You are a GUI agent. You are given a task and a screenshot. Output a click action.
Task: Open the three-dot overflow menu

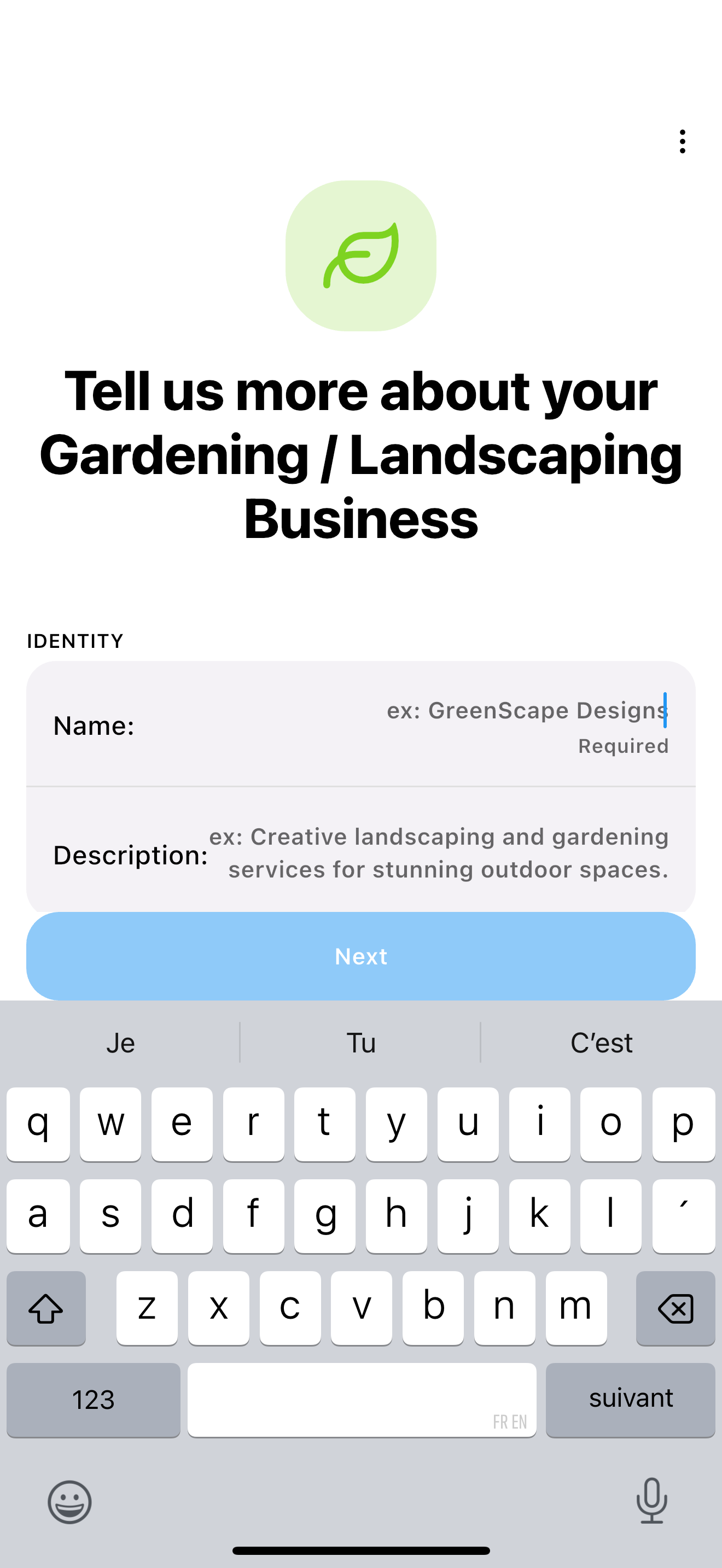[682, 141]
